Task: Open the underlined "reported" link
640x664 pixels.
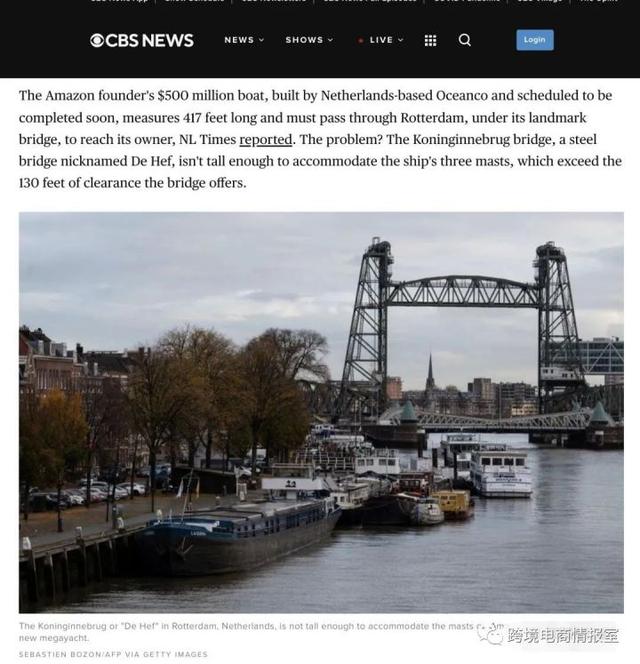Action: 266,139
